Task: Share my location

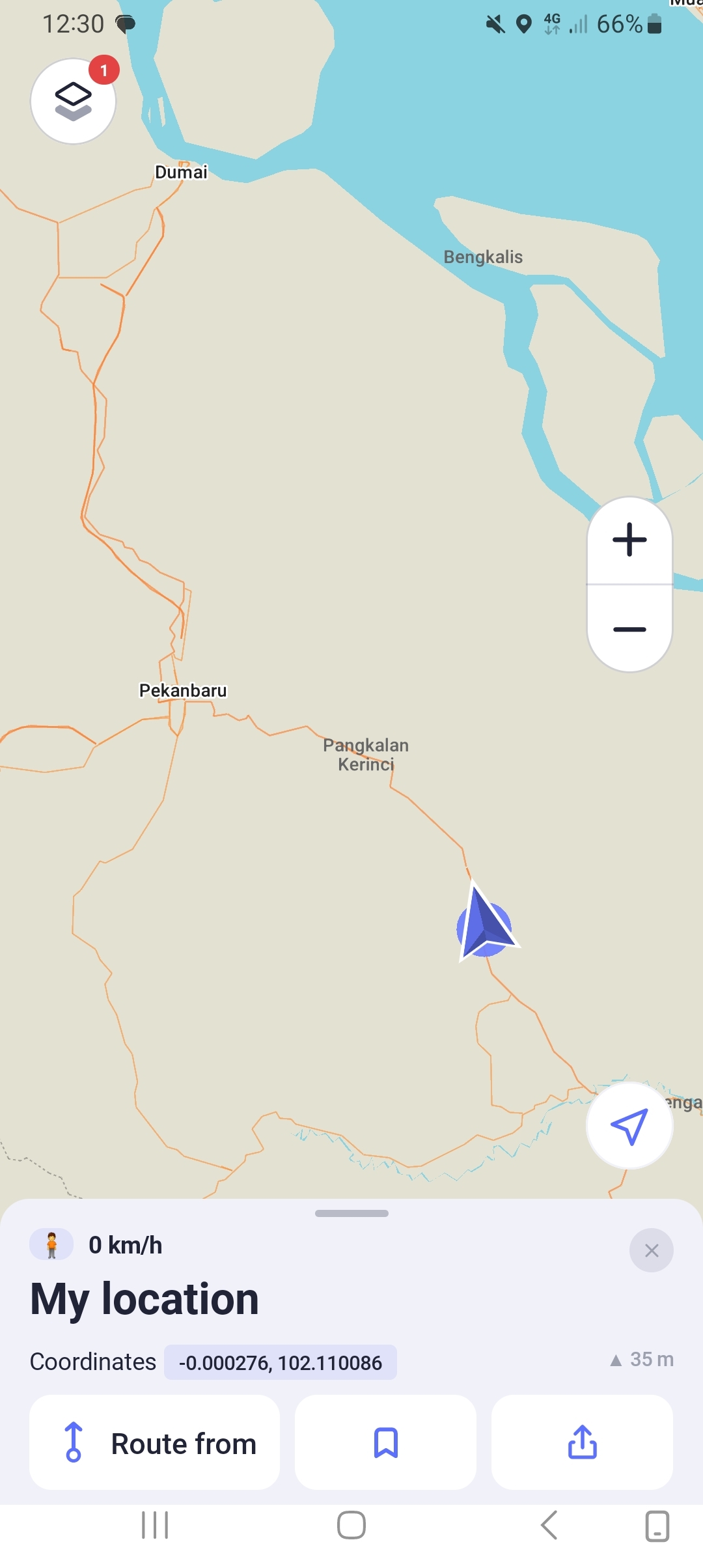Action: click(x=582, y=1443)
